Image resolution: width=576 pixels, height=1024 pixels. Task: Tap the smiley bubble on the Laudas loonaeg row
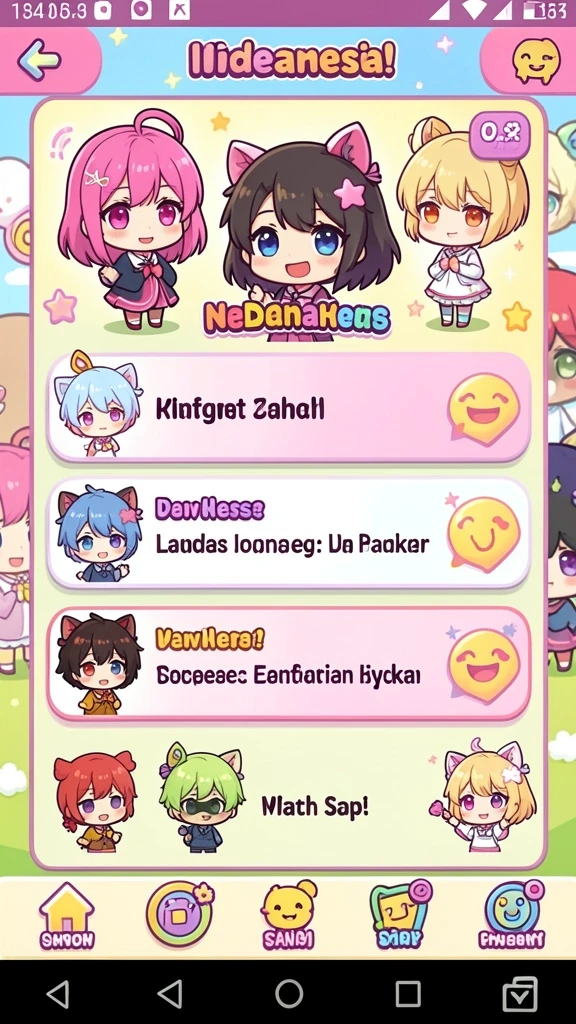(x=483, y=534)
